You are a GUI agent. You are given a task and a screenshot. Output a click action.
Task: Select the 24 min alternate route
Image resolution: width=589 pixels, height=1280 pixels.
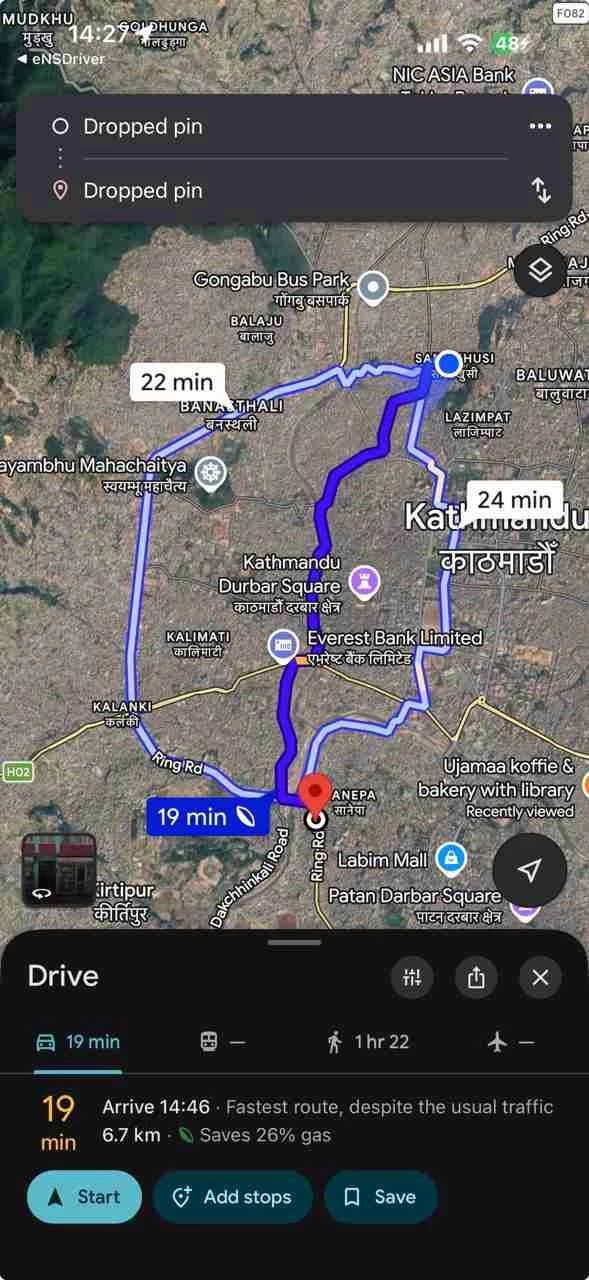tap(514, 499)
